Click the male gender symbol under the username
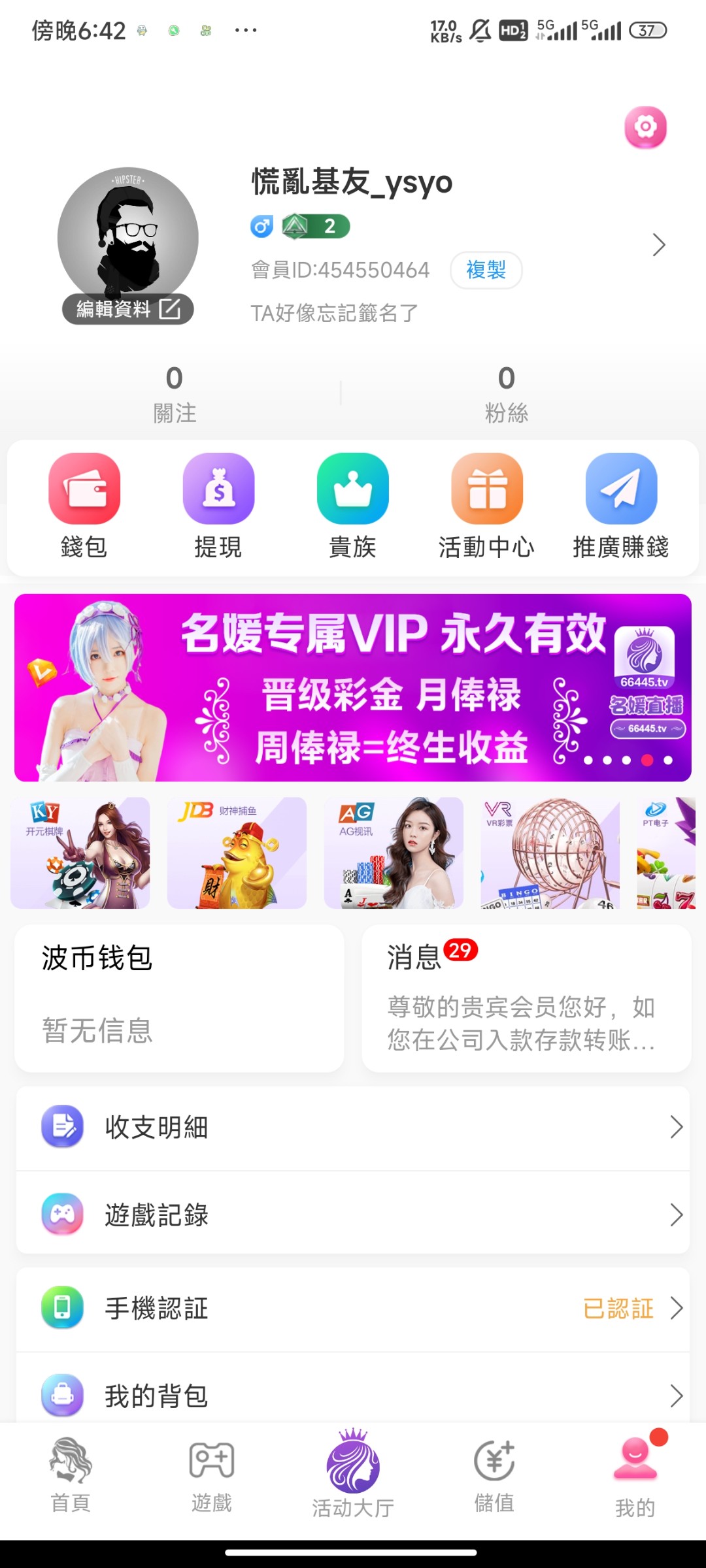Viewport: 706px width, 1568px height. click(x=261, y=226)
